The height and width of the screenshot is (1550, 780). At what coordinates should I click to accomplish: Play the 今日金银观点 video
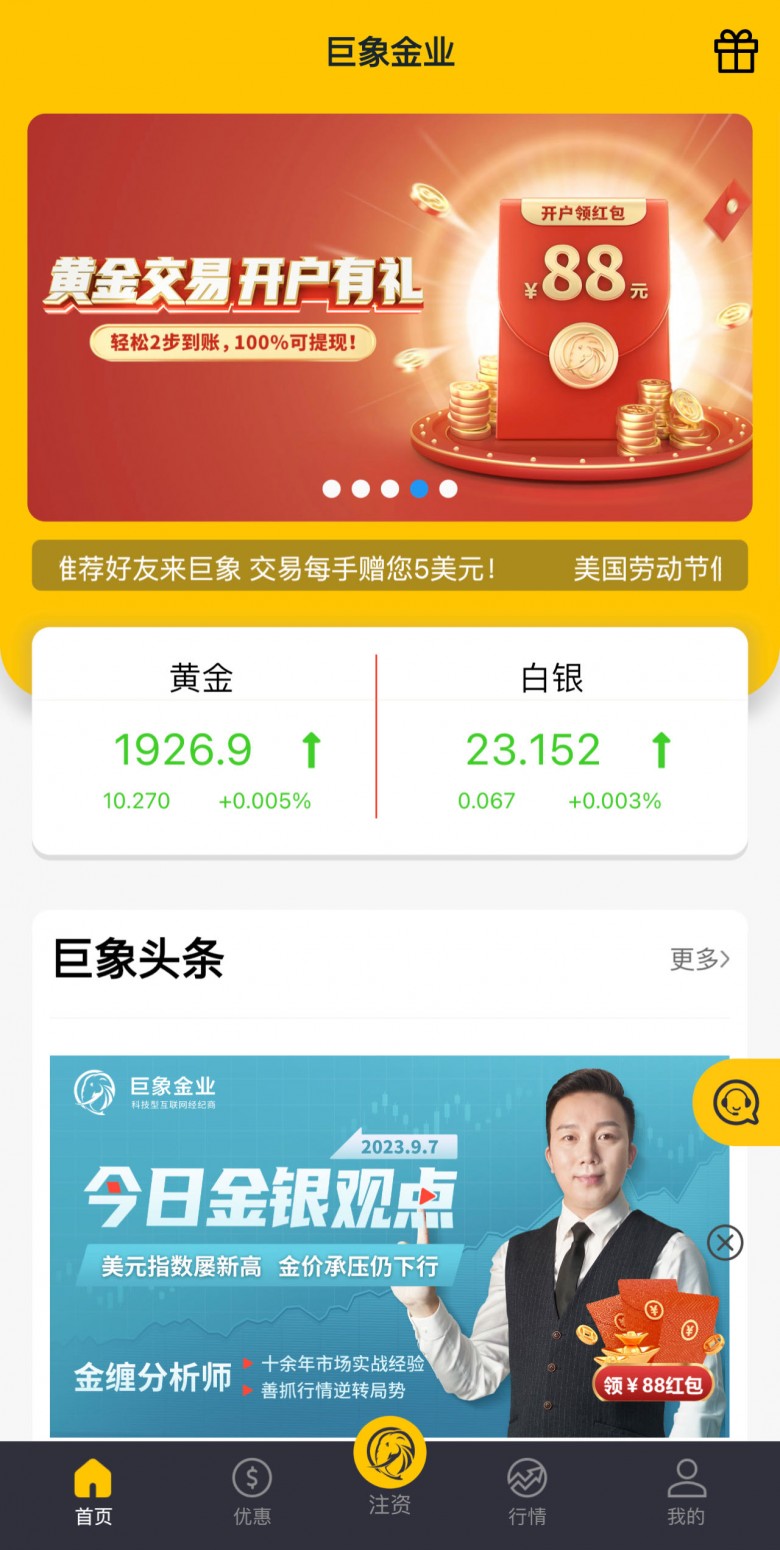(428, 1196)
